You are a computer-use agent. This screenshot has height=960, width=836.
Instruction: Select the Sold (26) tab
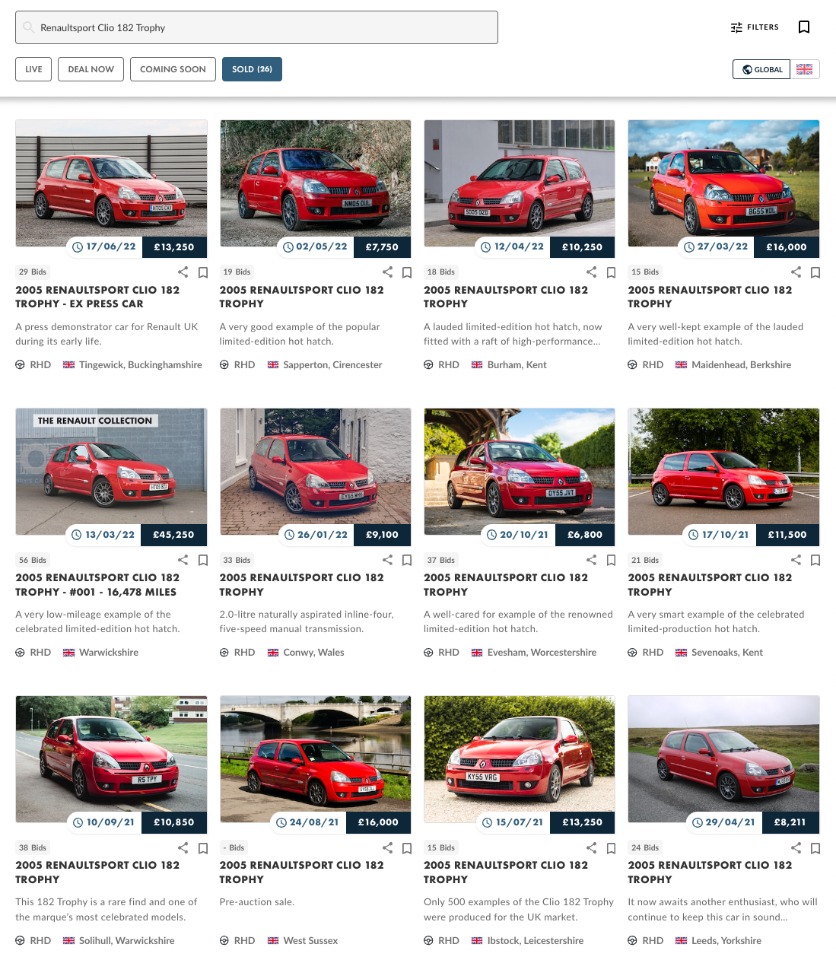point(252,69)
